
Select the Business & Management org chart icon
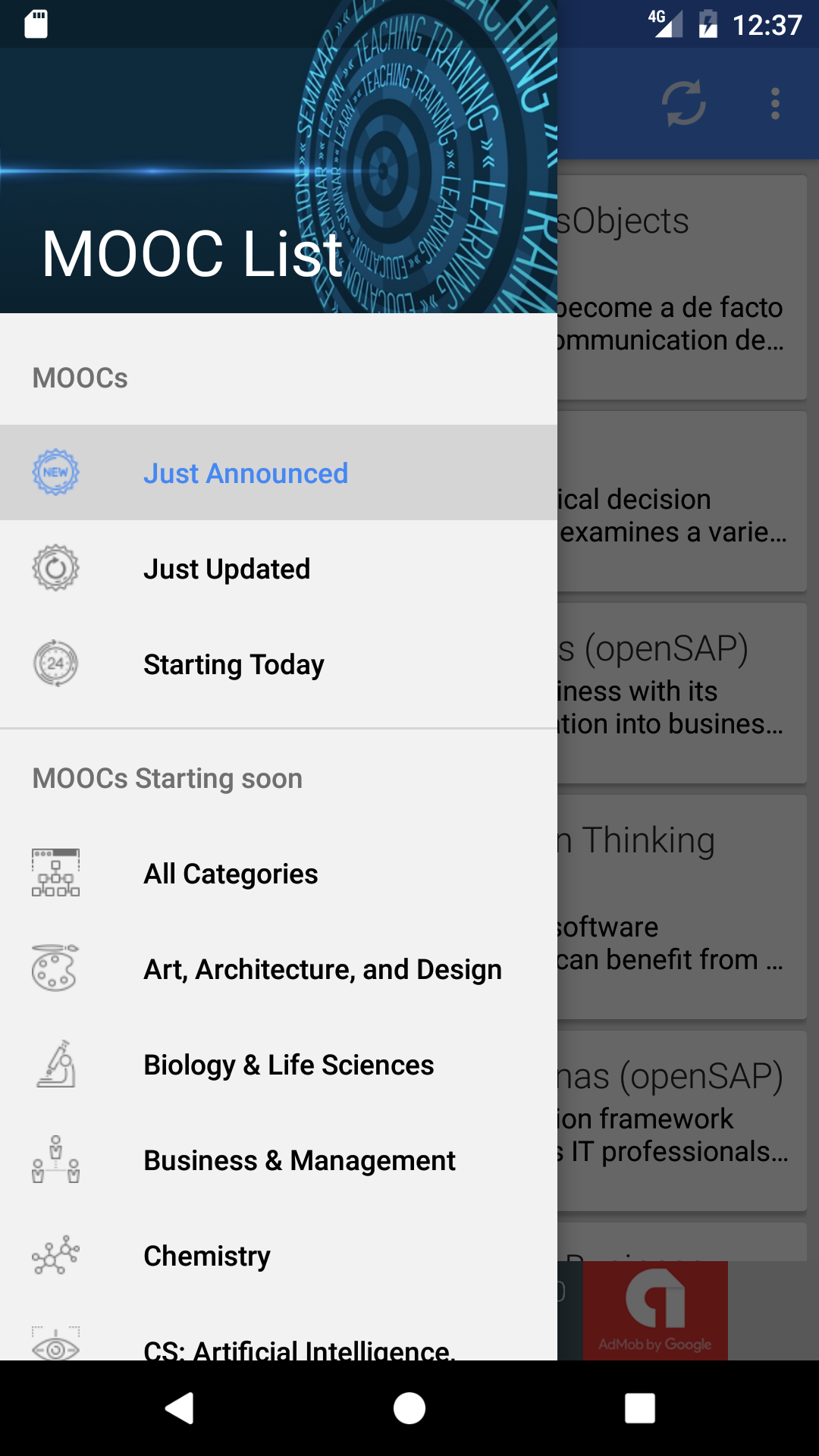55,1160
